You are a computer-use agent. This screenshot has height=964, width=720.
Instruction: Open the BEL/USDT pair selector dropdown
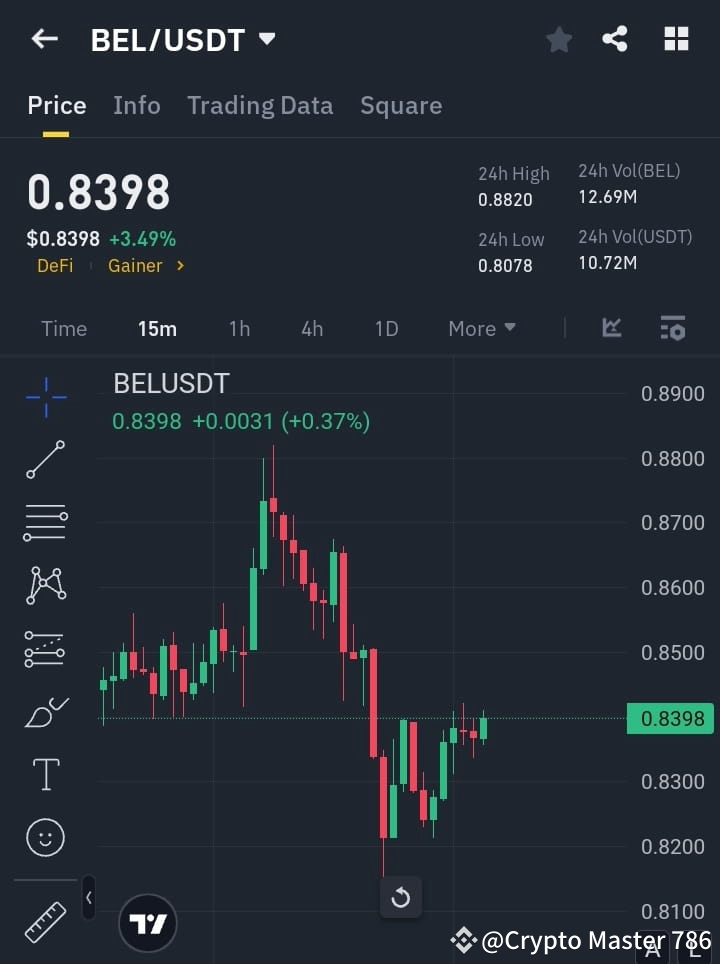(183, 39)
